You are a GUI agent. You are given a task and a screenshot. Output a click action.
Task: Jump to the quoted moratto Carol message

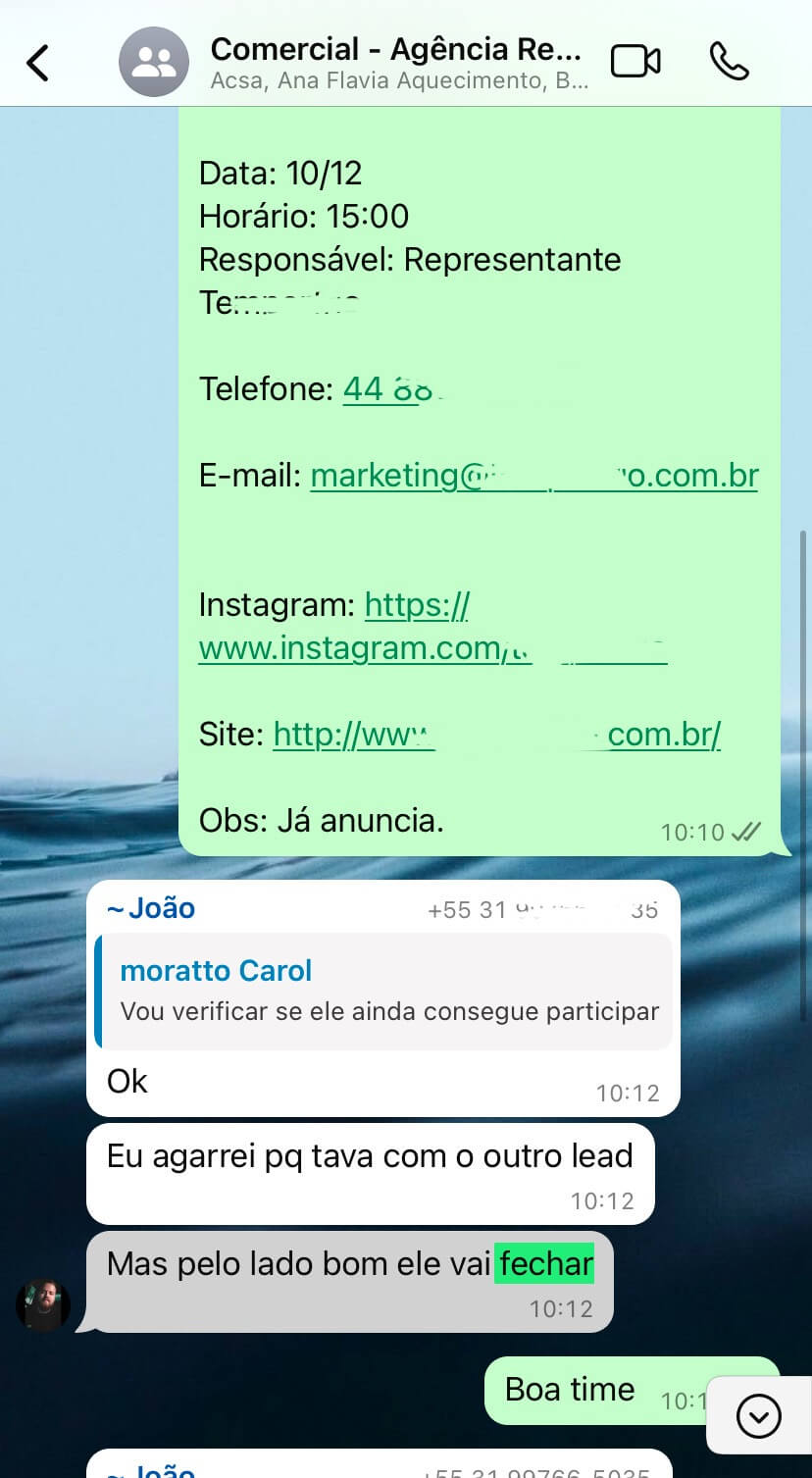[x=383, y=992]
